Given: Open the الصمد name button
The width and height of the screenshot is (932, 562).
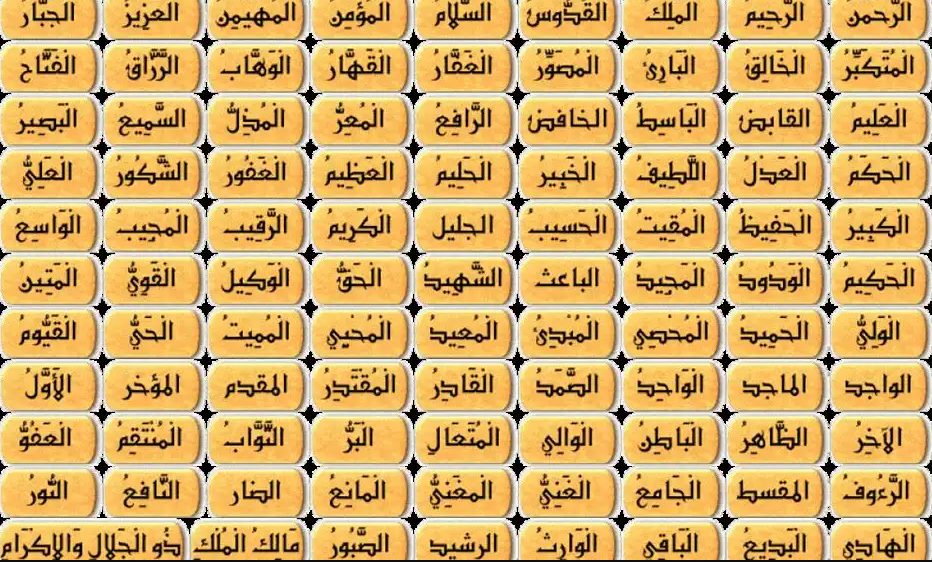Looking at the screenshot, I should point(570,384).
